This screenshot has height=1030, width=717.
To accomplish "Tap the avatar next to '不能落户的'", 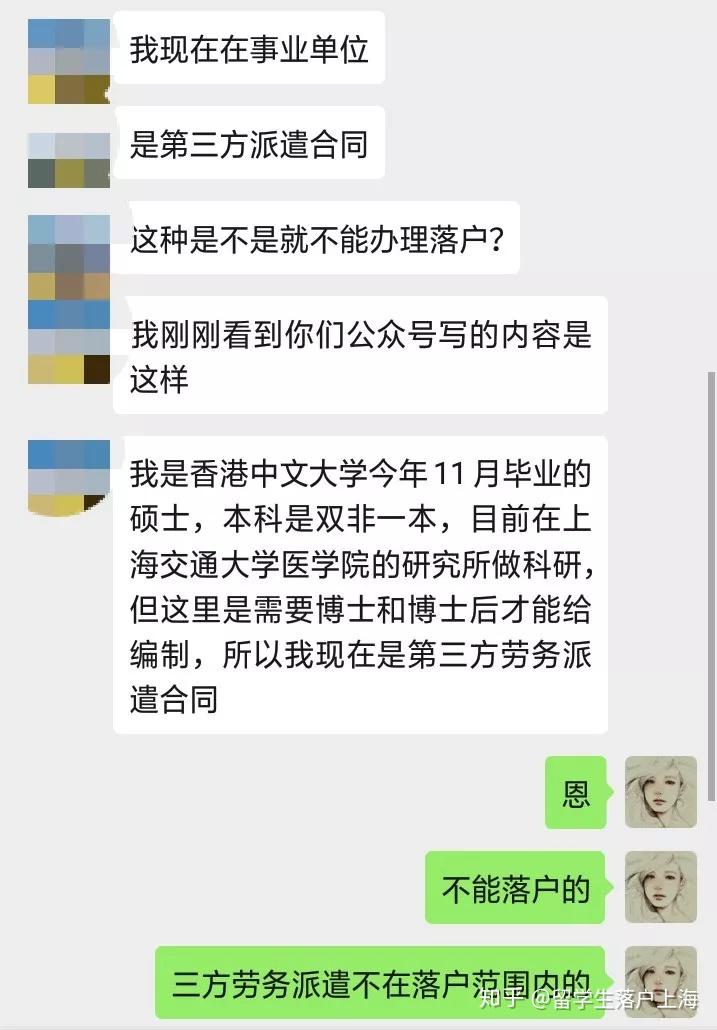I will click(x=660, y=887).
